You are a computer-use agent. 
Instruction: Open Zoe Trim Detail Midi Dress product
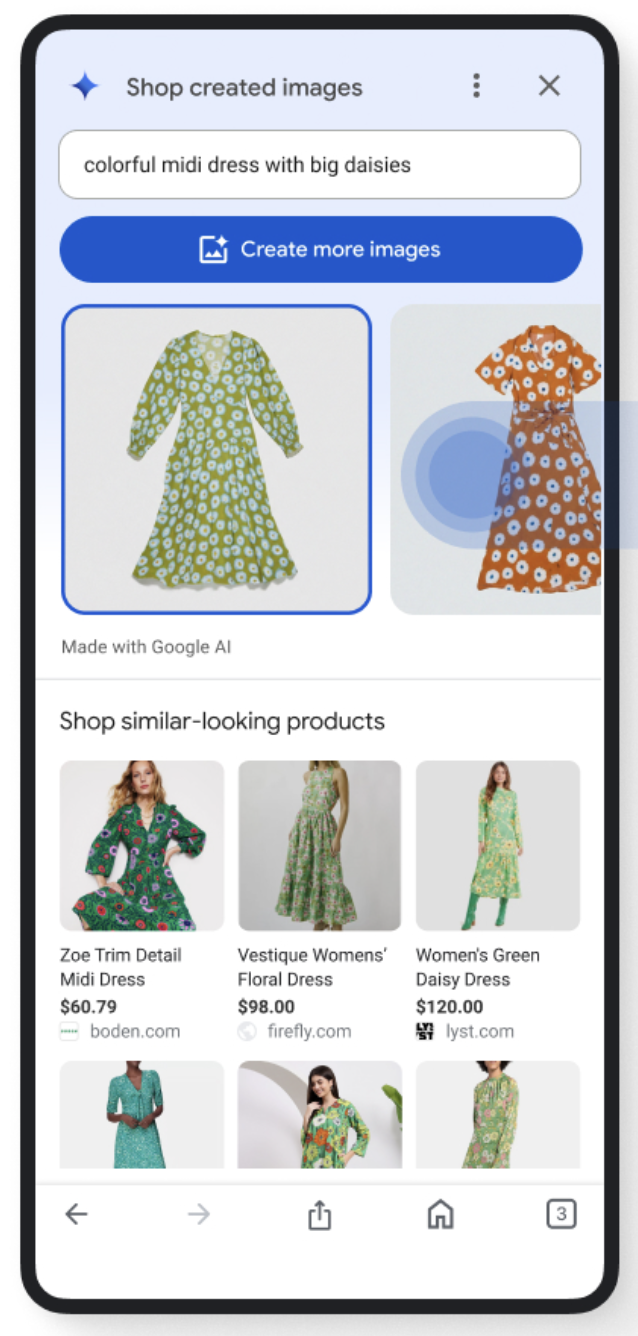coord(142,900)
